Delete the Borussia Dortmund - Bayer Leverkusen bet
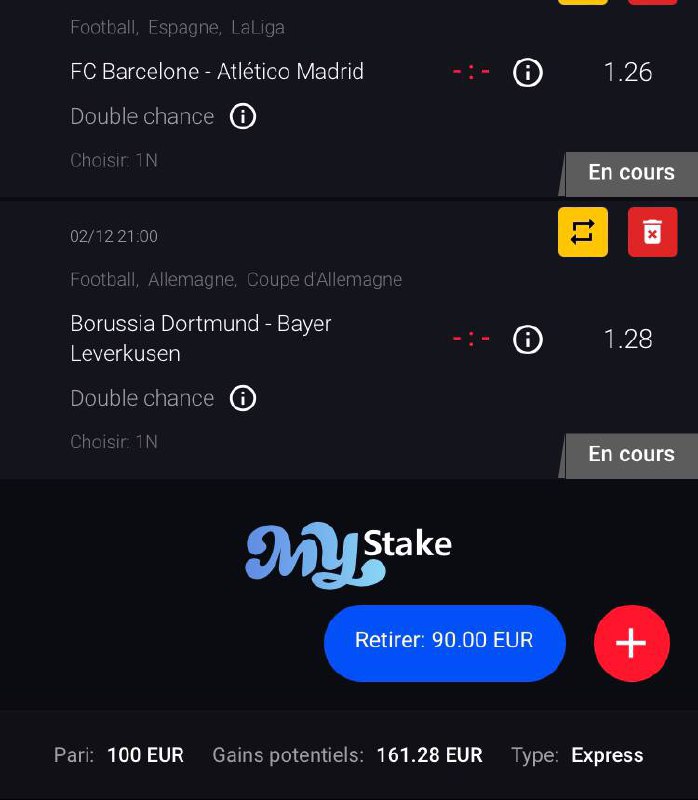 (652, 232)
